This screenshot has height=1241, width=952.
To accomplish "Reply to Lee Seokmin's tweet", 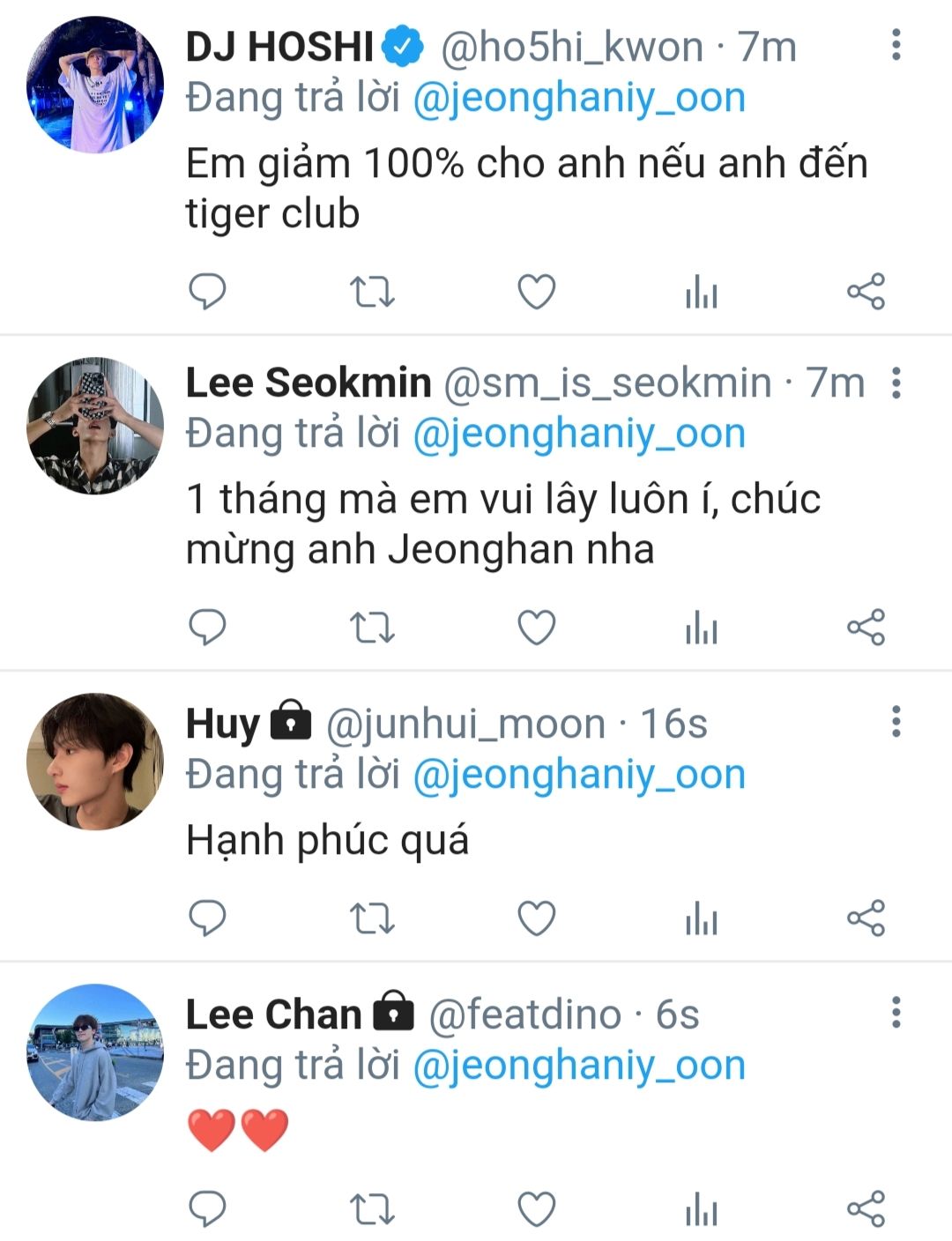I will coord(208,628).
